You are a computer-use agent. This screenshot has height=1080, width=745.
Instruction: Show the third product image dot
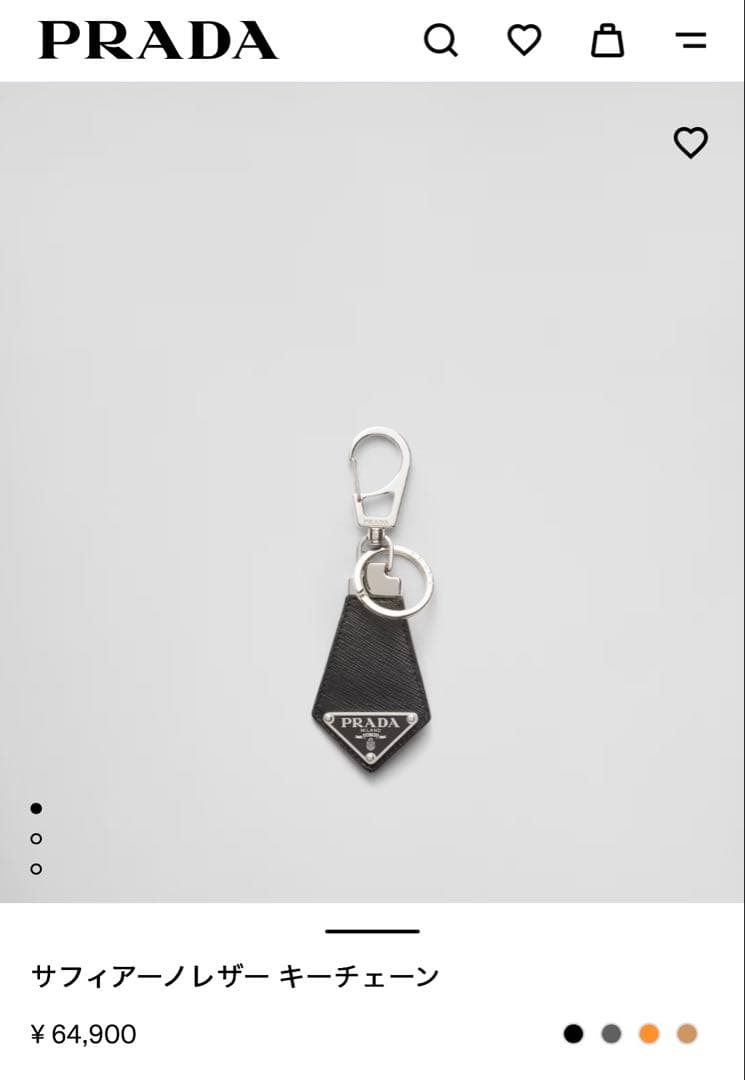36,869
